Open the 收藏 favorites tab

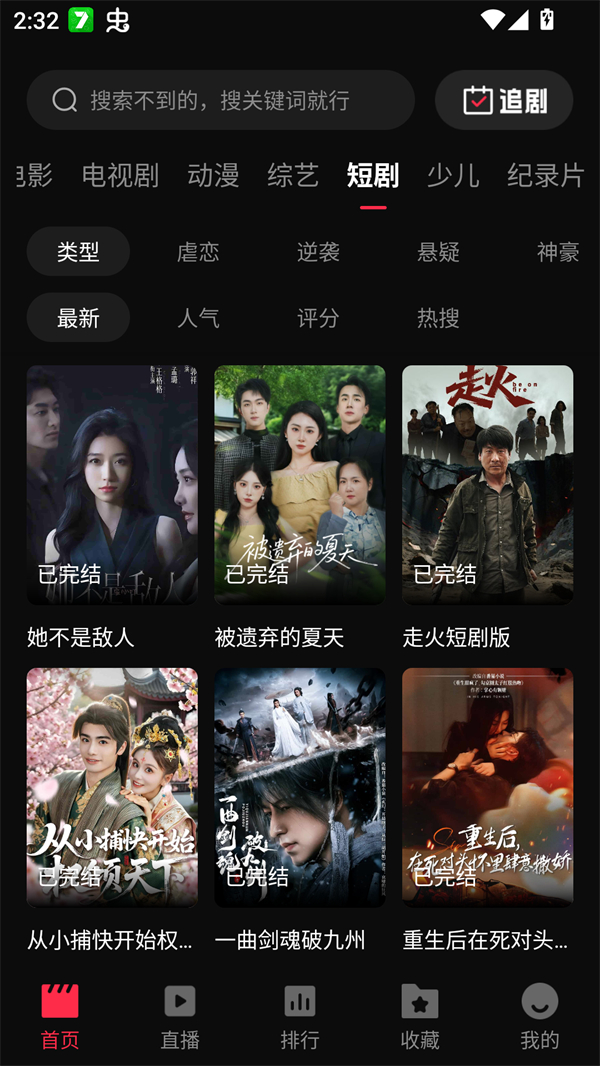[x=420, y=1016]
